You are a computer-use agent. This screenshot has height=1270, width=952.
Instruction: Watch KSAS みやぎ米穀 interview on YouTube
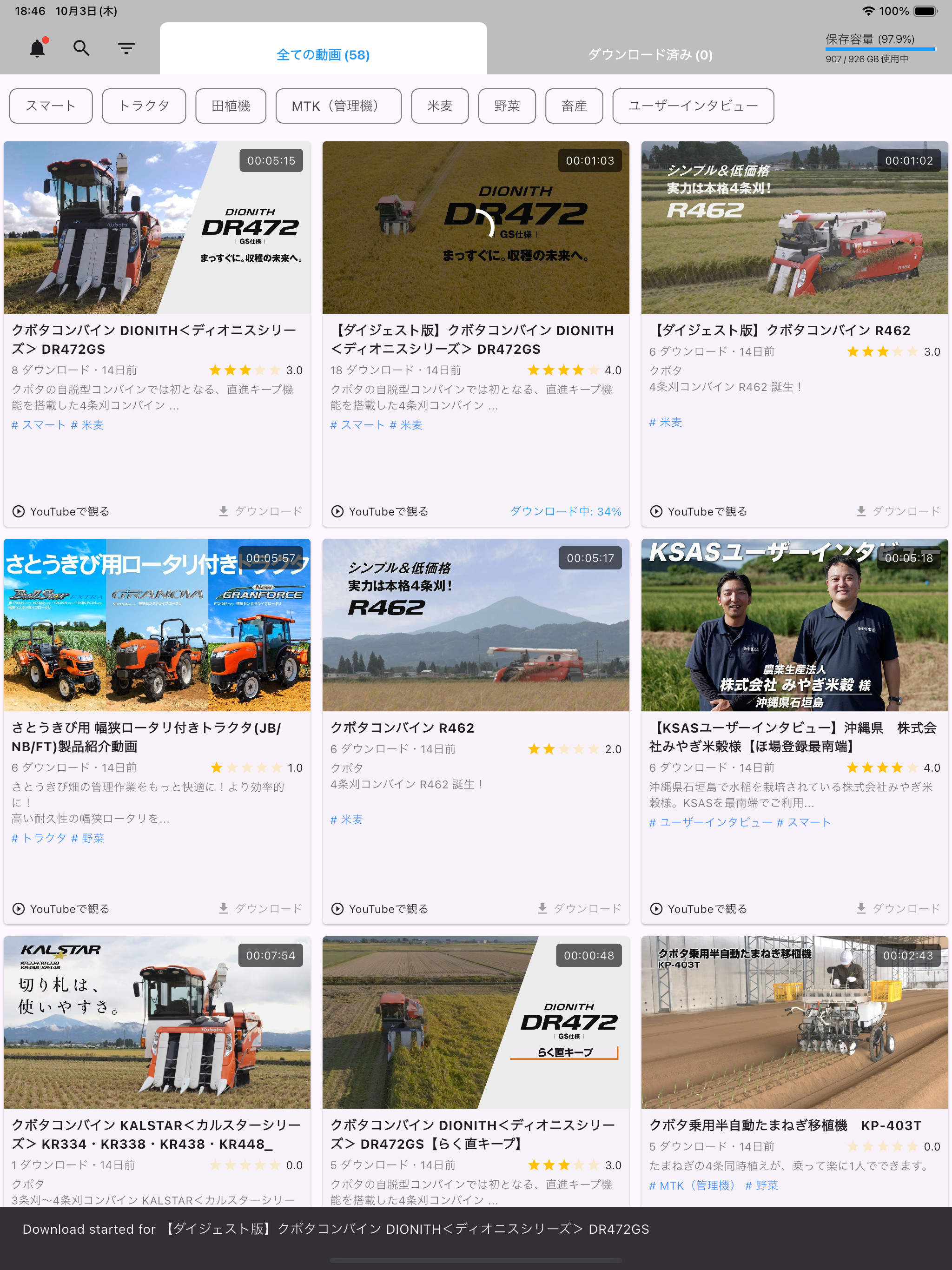pos(699,908)
